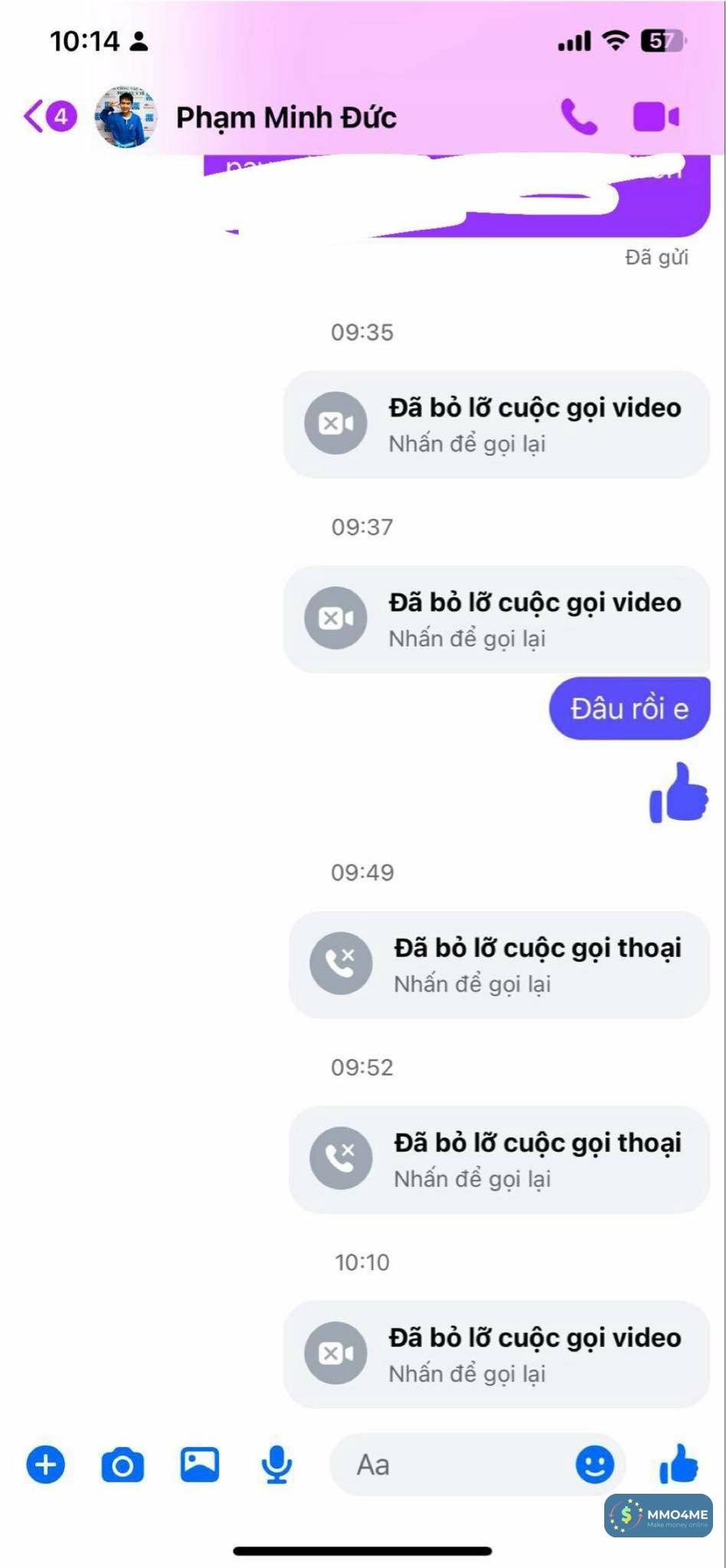The image size is (726, 1568).
Task: Open the emoji picker in the message box
Action: pos(594,1465)
